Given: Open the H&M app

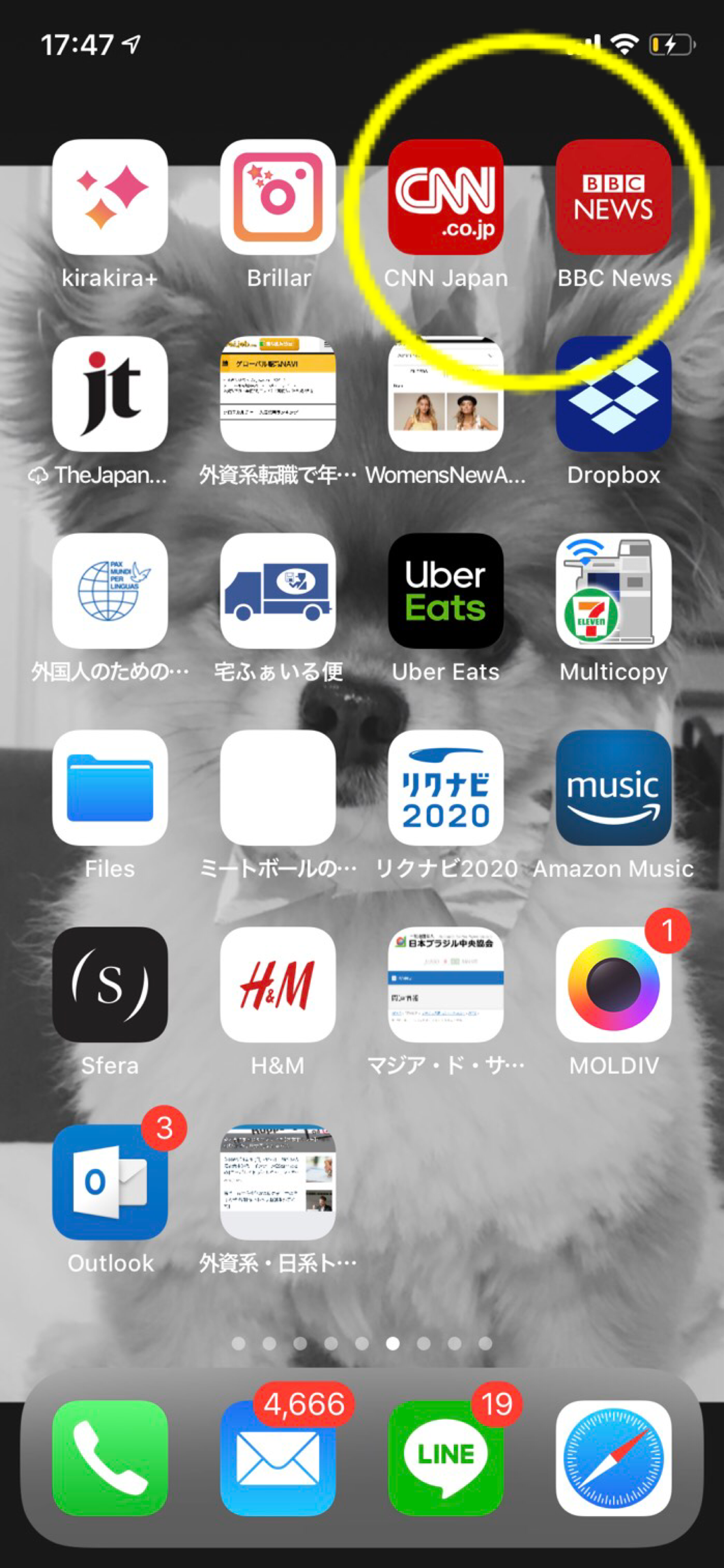Looking at the screenshot, I should tap(278, 984).
